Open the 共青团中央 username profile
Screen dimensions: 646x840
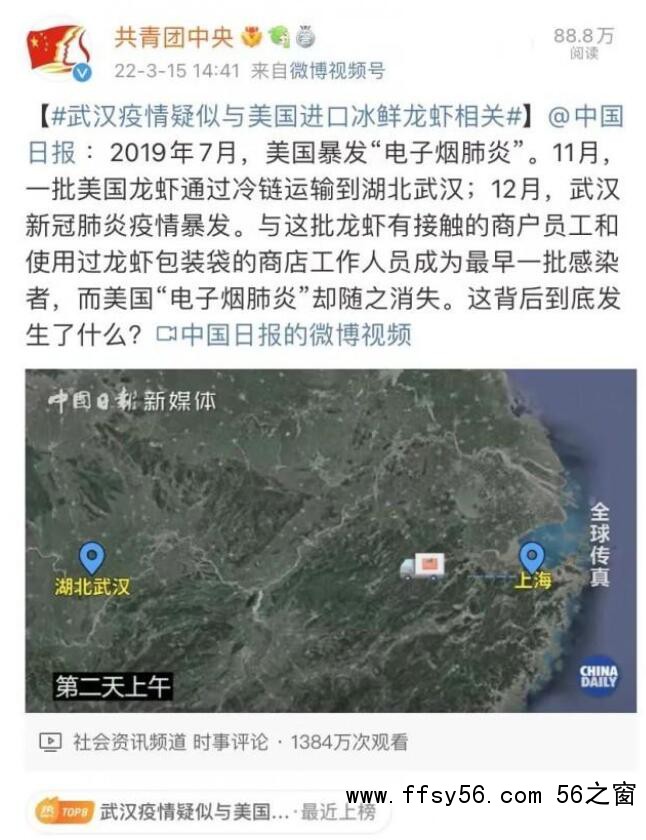click(x=173, y=36)
